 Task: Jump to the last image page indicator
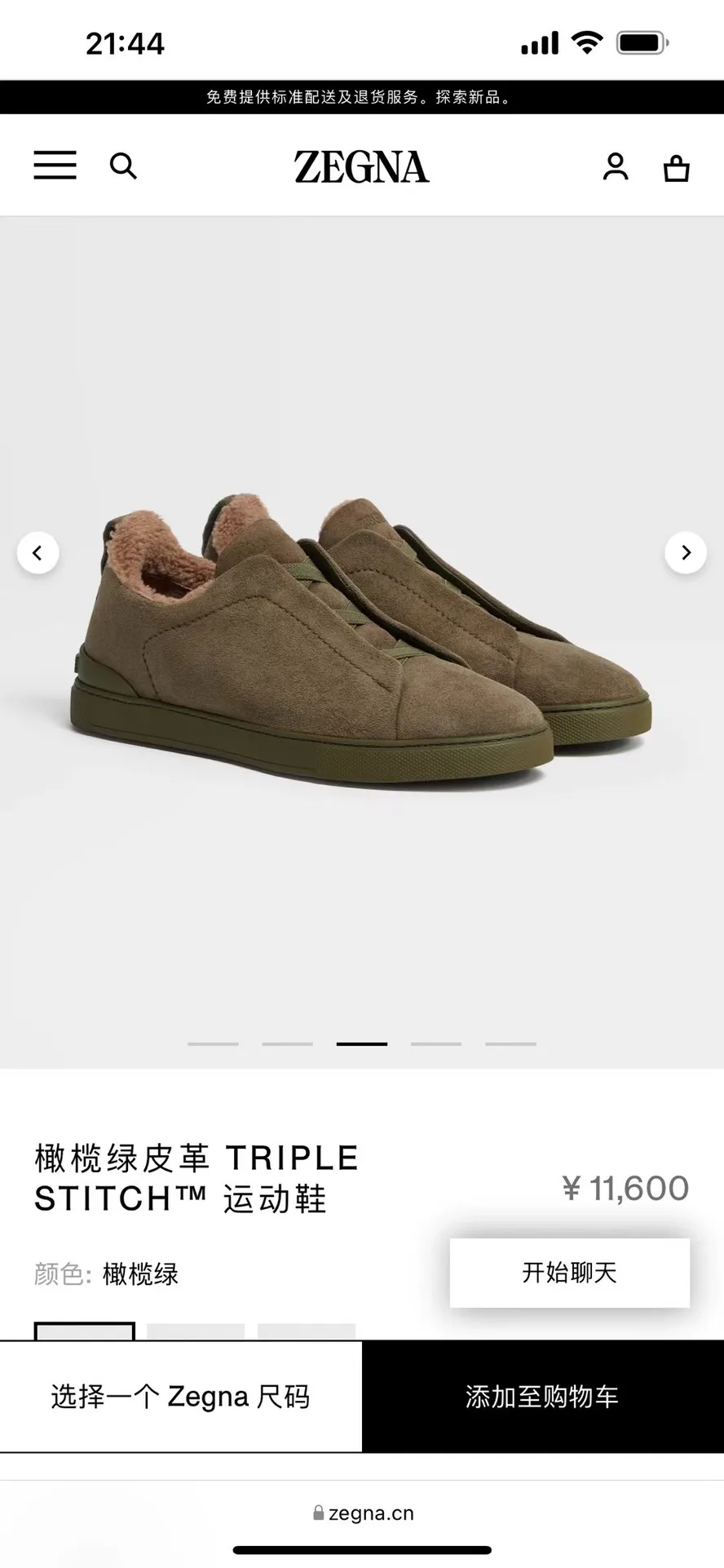coord(510,1044)
